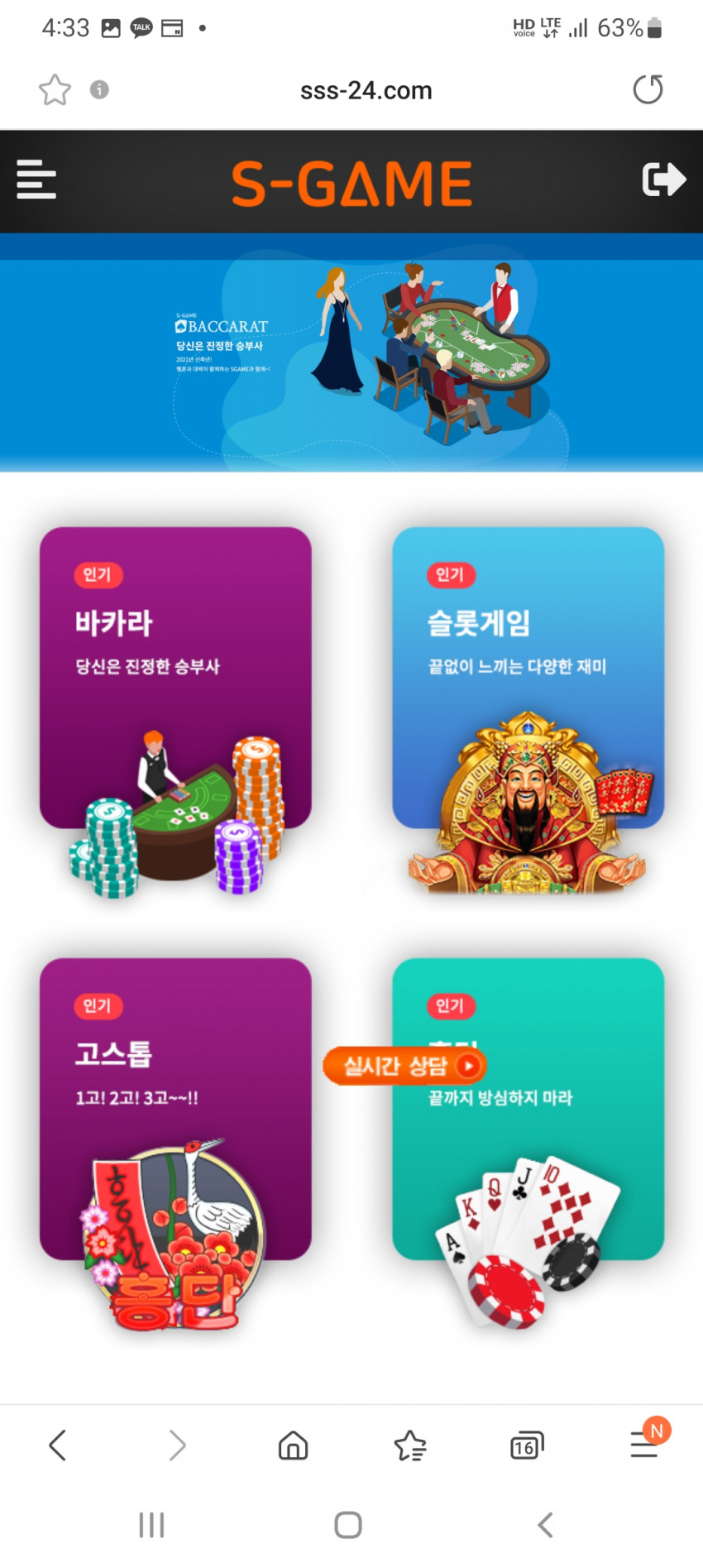Open the hamburger menu on S-GAME header
The image size is (703, 1568).
(x=36, y=180)
